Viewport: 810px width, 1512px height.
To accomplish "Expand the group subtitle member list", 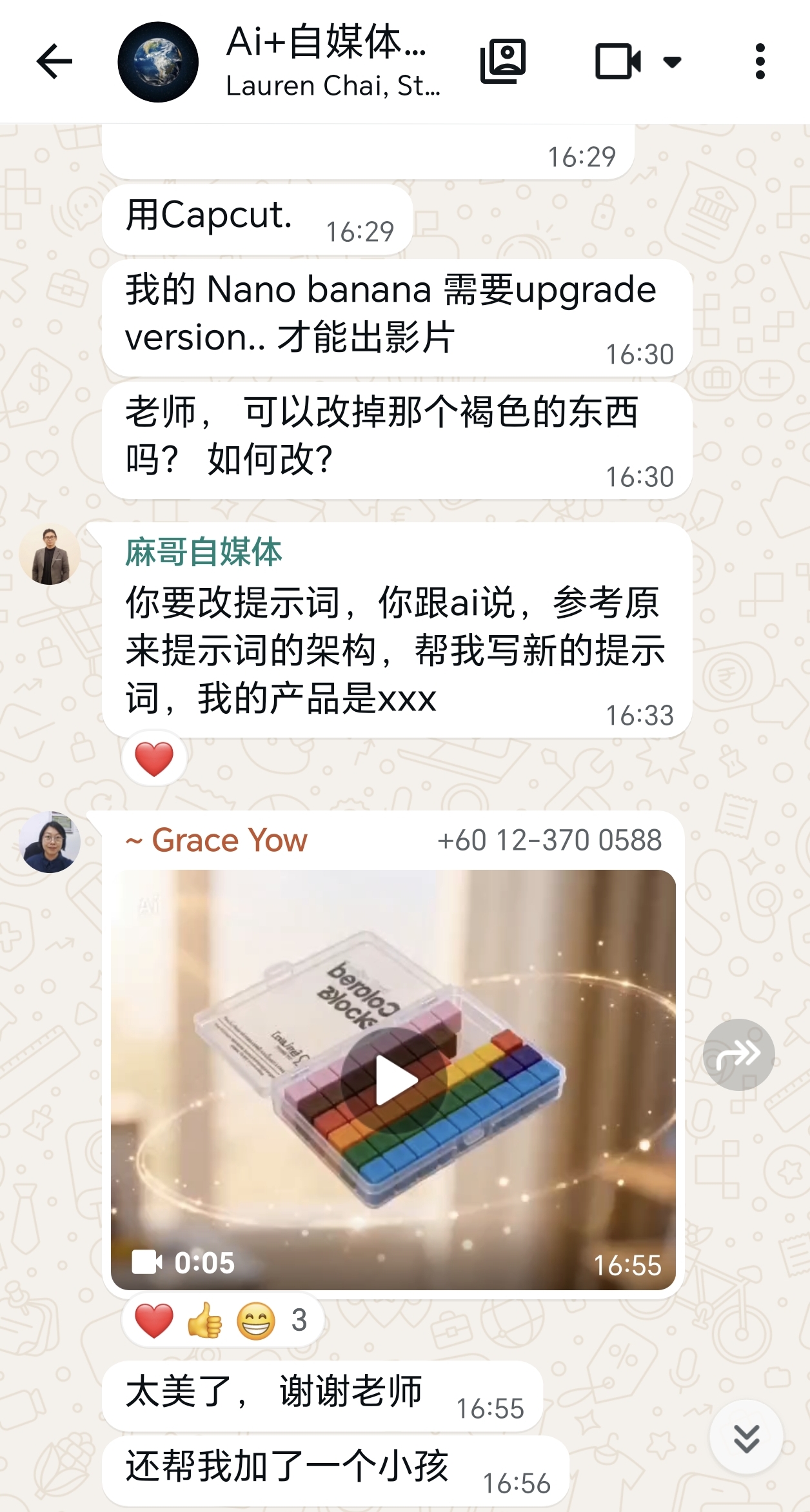I will click(x=332, y=86).
